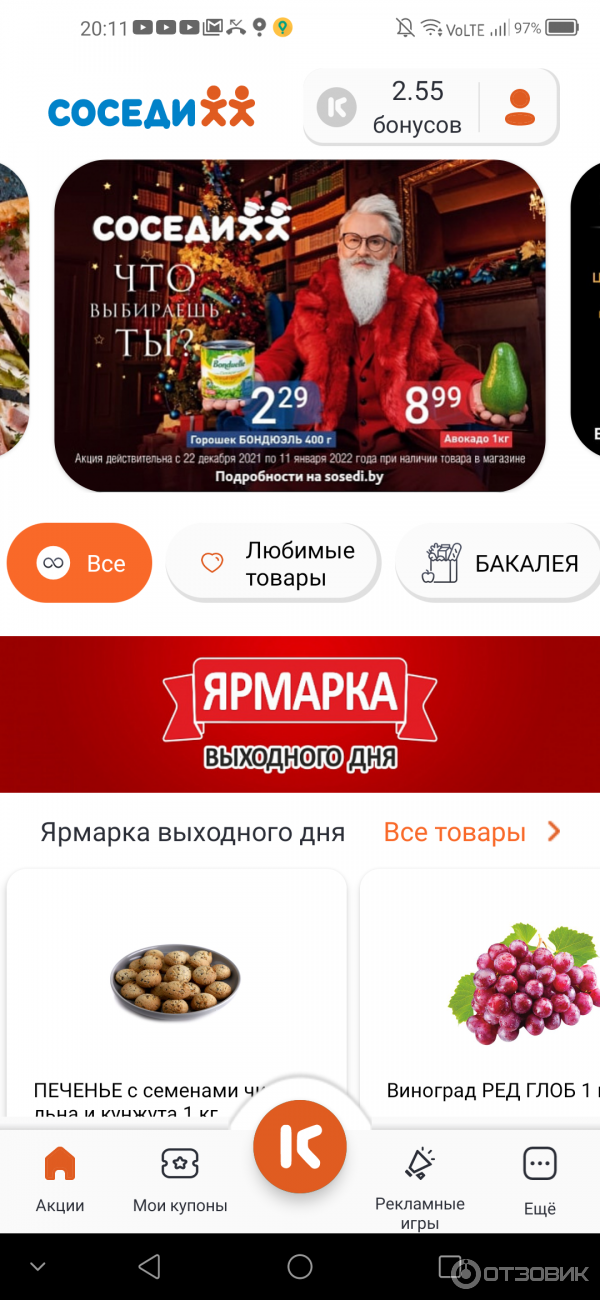Screen dimensions: 600x1300
Task: Select the Все category chip
Action: [80, 563]
